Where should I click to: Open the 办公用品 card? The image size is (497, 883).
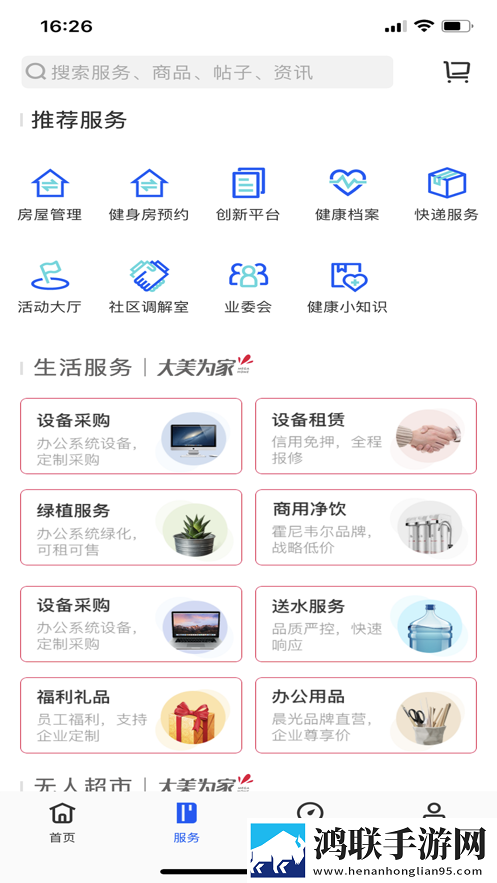point(366,715)
